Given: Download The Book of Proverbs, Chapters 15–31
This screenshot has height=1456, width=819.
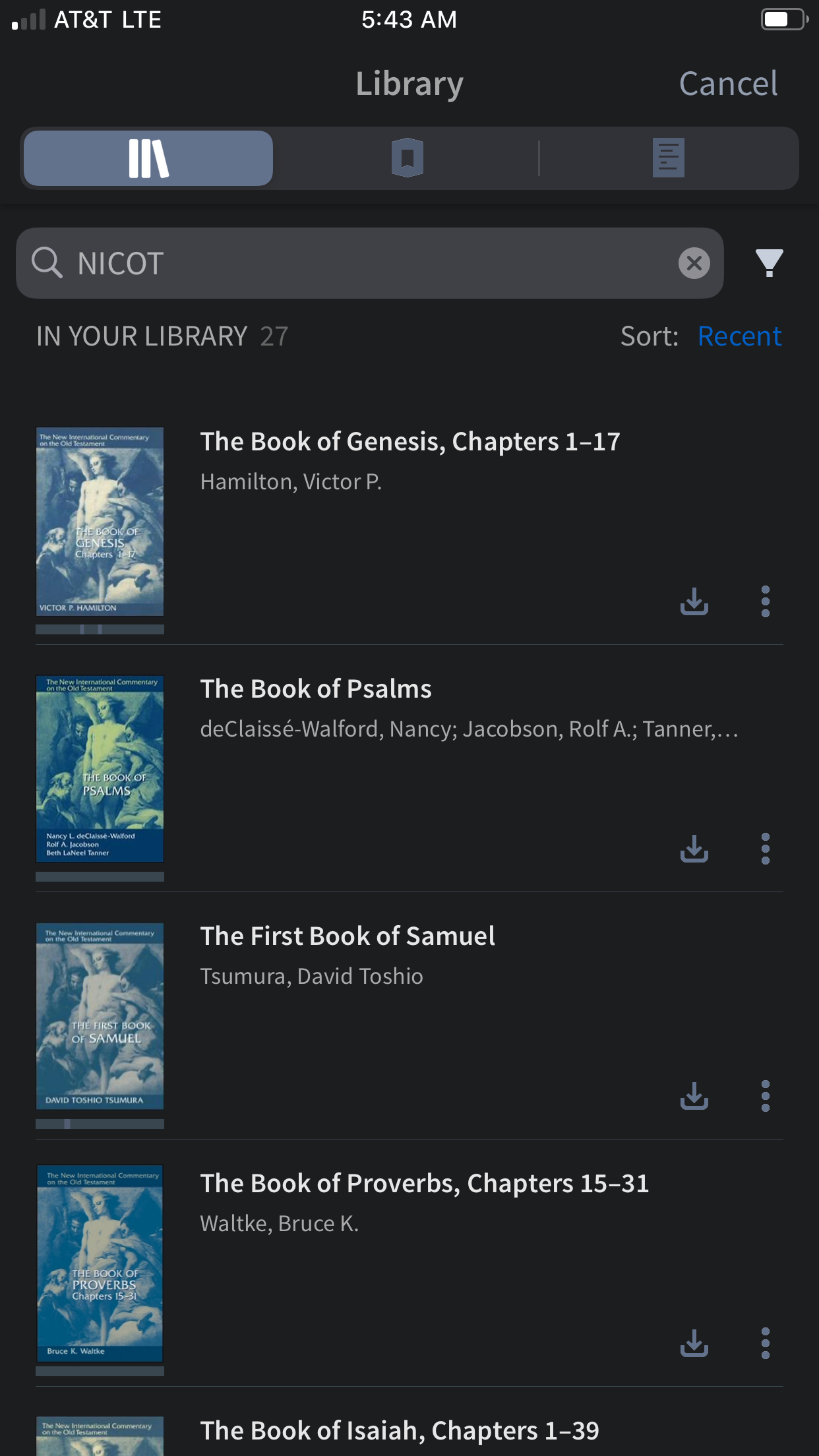Looking at the screenshot, I should (694, 1343).
